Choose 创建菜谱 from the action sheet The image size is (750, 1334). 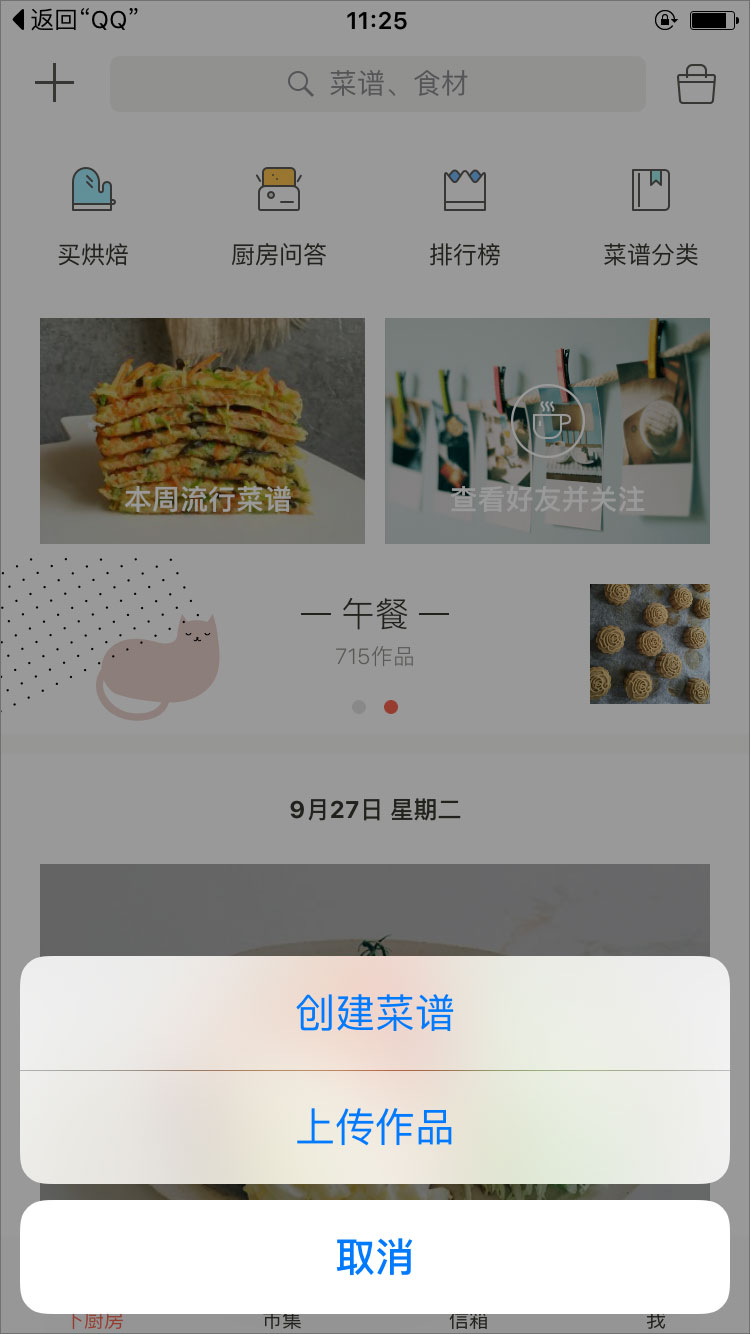coord(375,1013)
